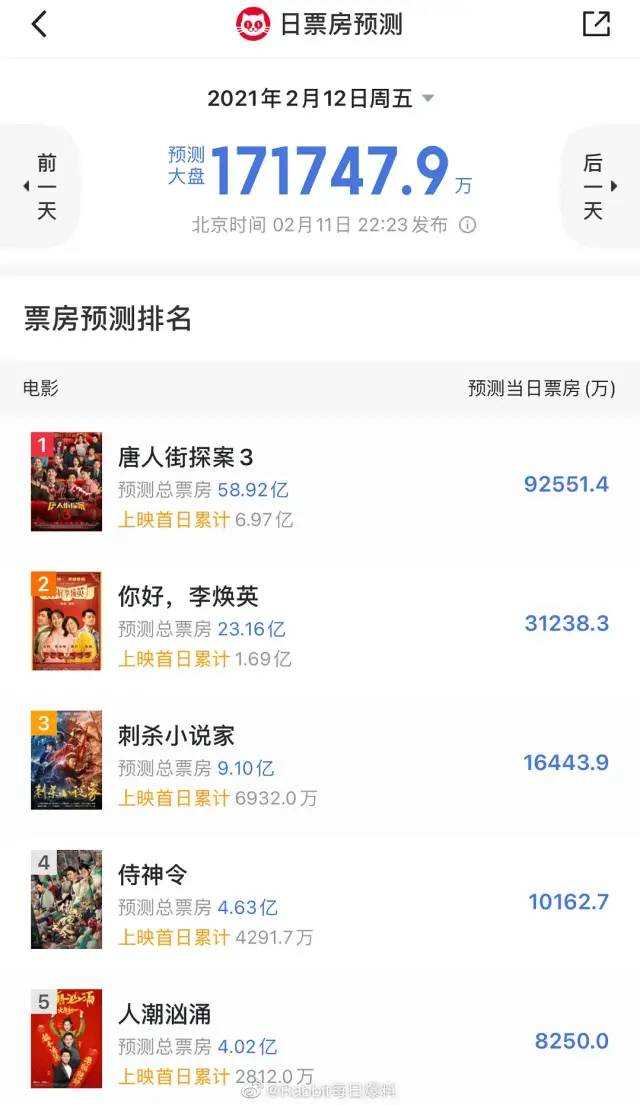
Task: Tap the info icon beside the publish time
Action: [467, 225]
